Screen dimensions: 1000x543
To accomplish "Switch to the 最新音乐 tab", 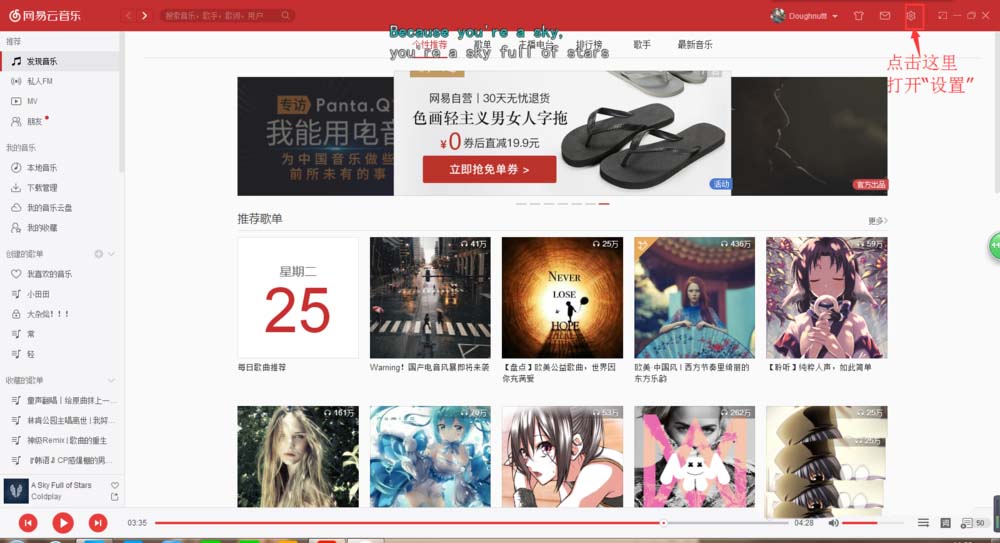I will pos(695,45).
